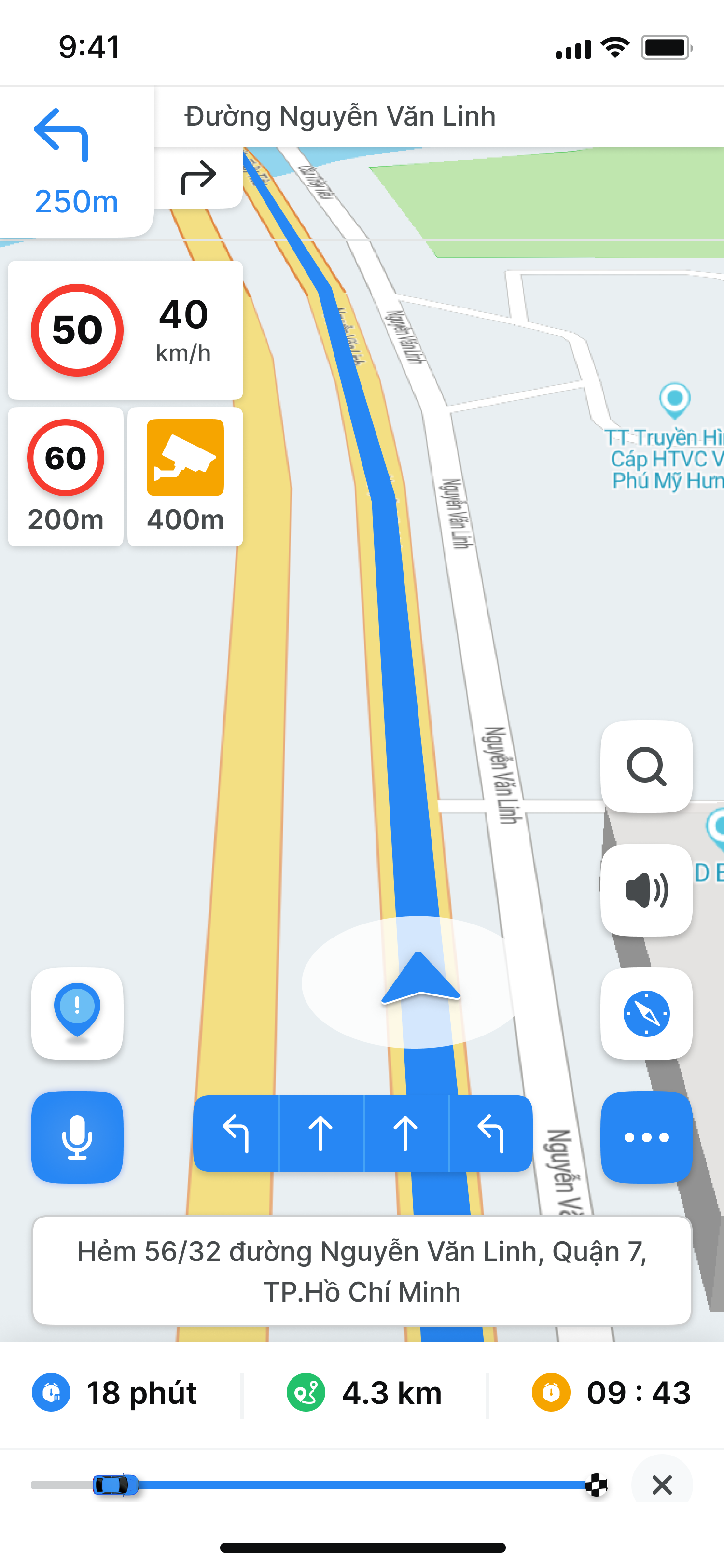Tap the 60 speed limit card at 200m
Viewport: 724px width, 1568px height.
(66, 476)
